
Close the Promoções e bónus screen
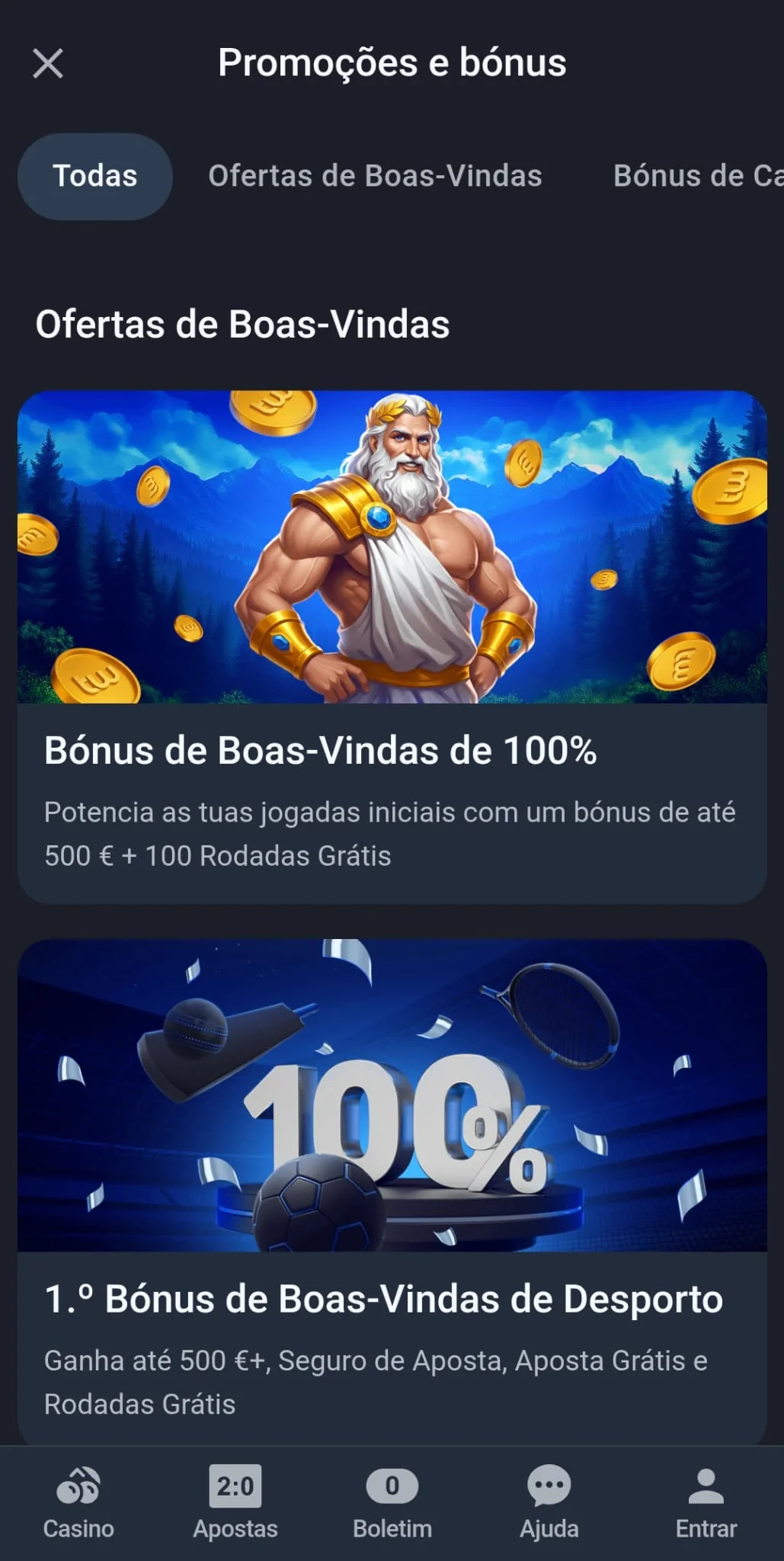click(x=48, y=63)
